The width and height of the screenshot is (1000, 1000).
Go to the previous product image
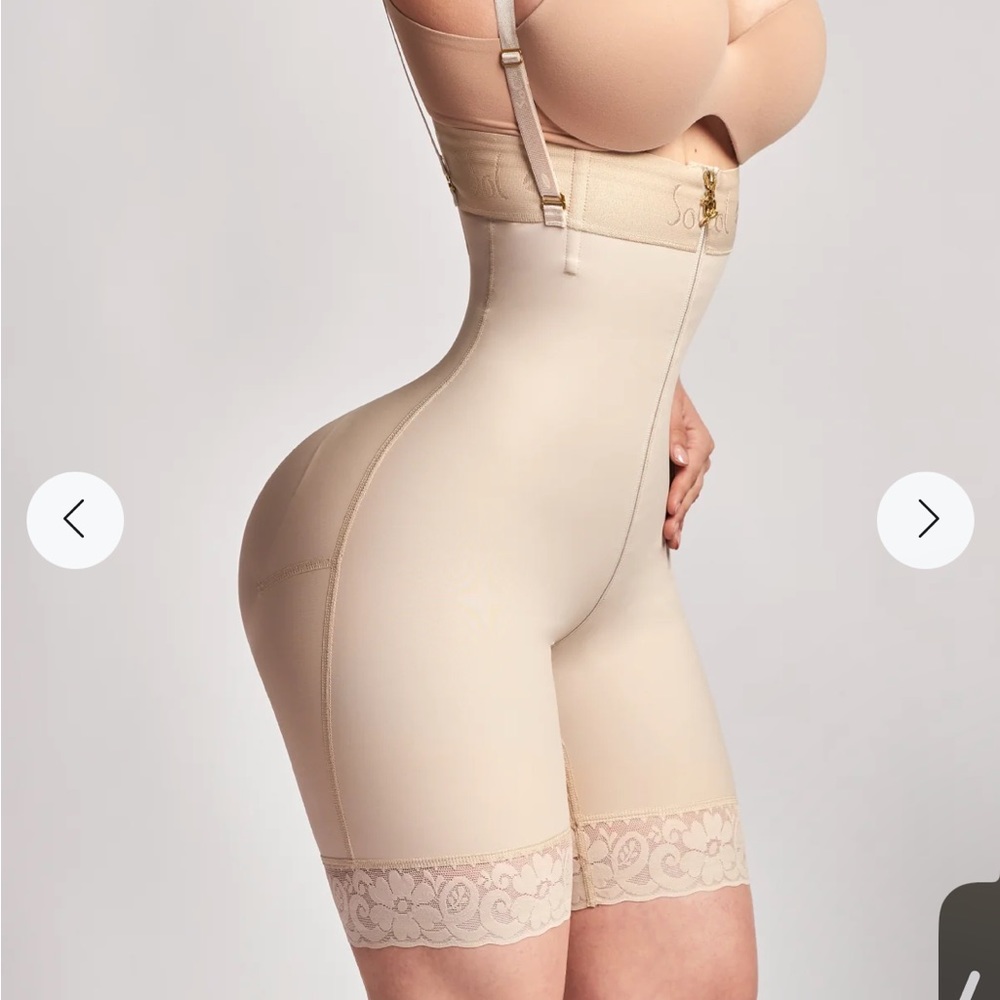point(75,520)
